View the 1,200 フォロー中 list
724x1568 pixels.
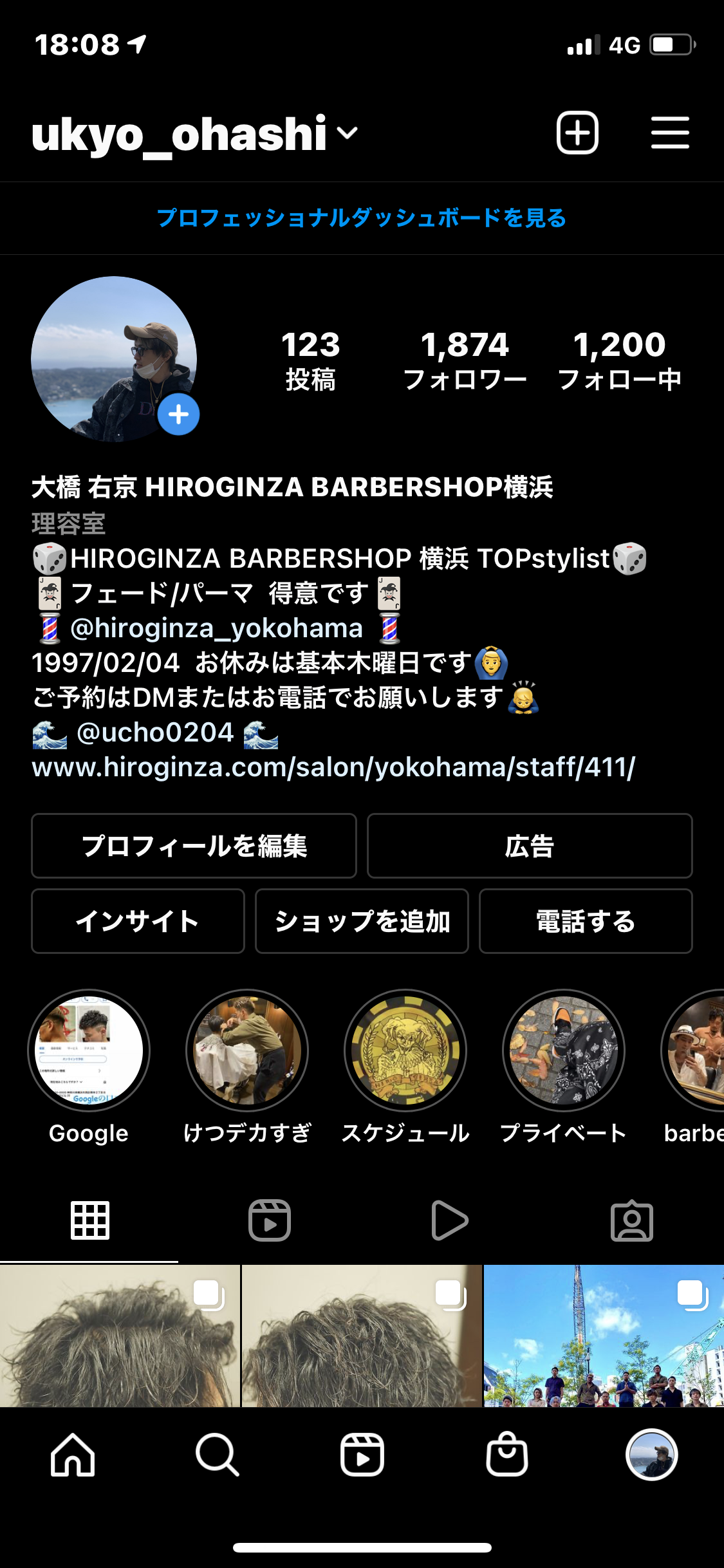(x=619, y=360)
